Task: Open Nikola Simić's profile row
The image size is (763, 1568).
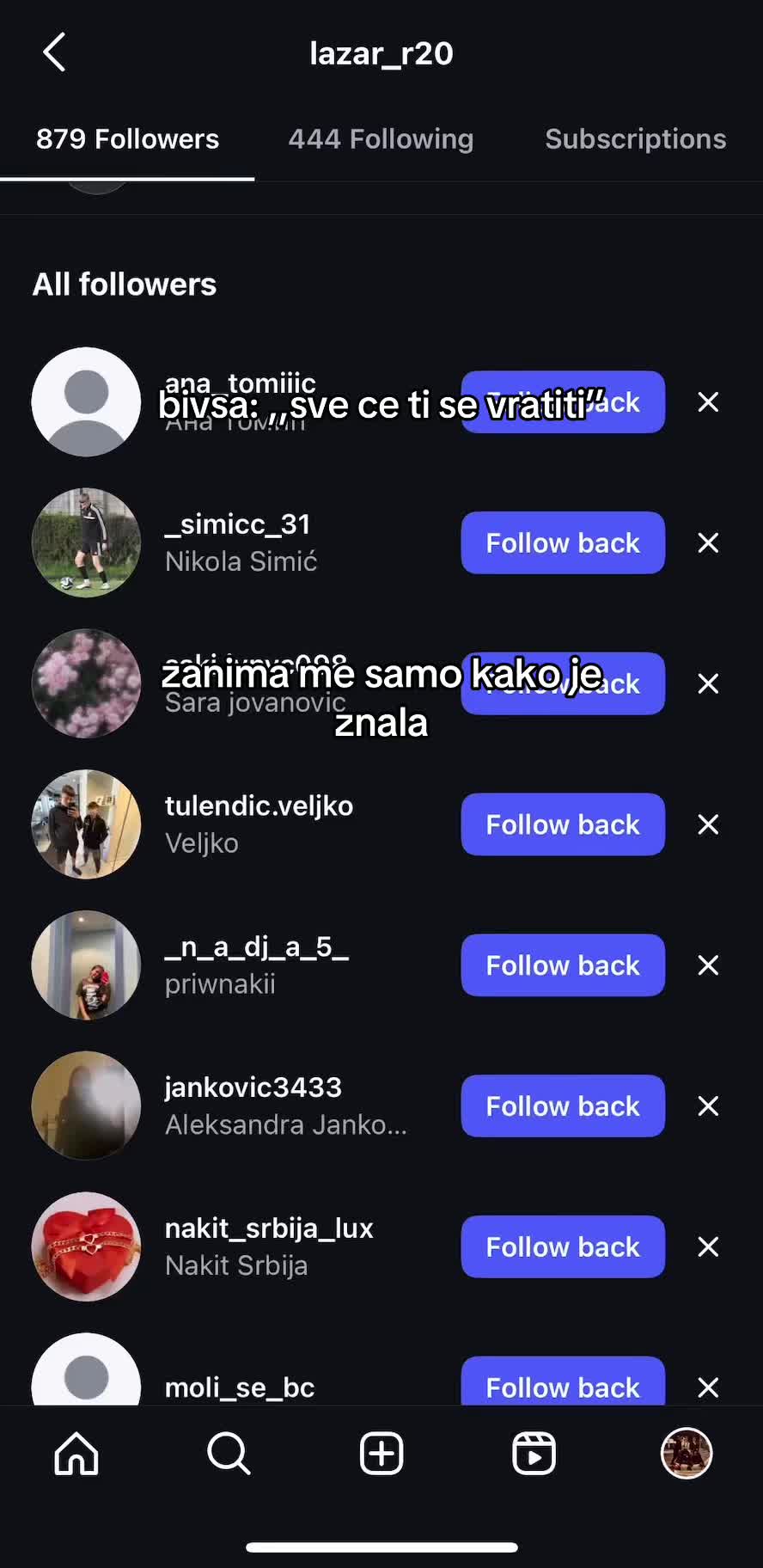Action: pos(241,542)
